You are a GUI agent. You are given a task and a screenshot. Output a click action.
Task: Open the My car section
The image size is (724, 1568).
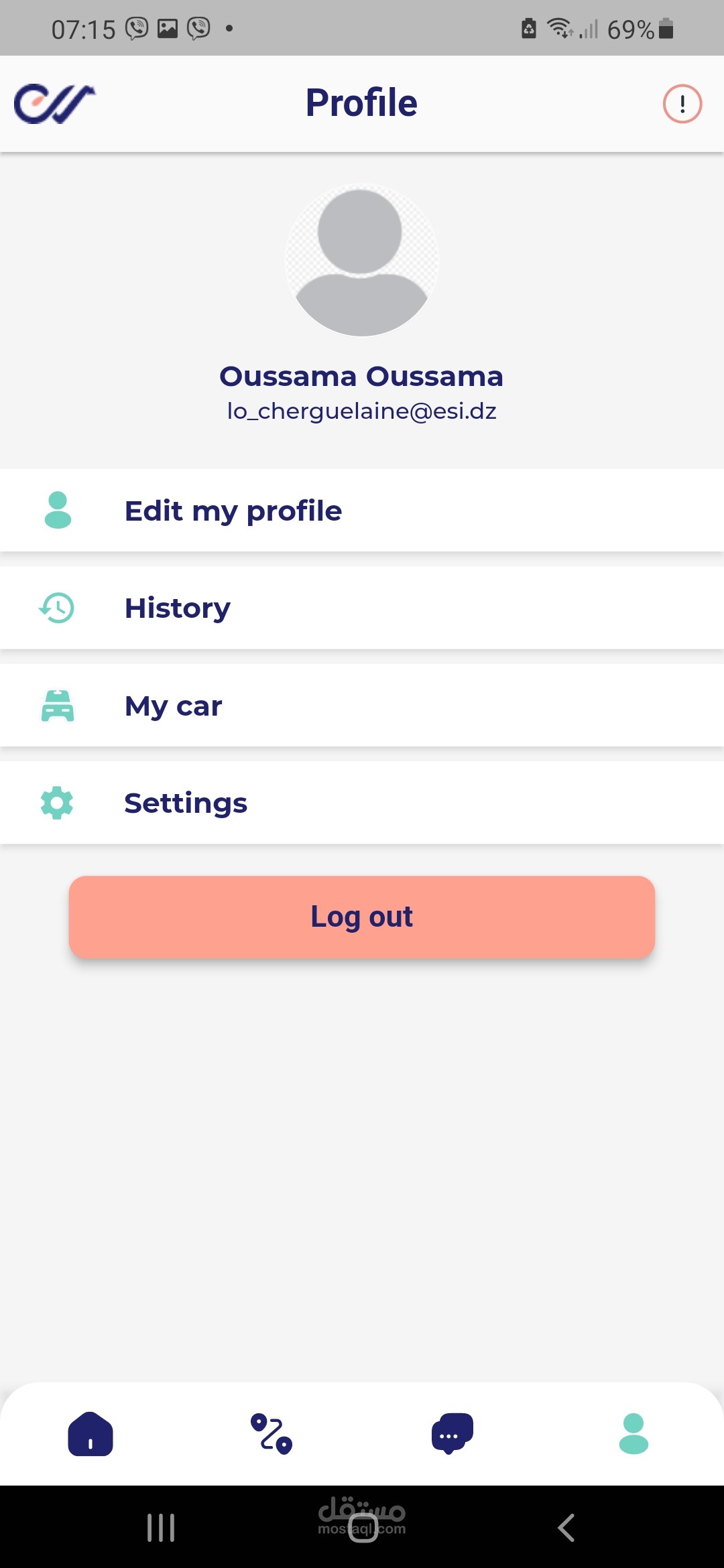coord(362,706)
